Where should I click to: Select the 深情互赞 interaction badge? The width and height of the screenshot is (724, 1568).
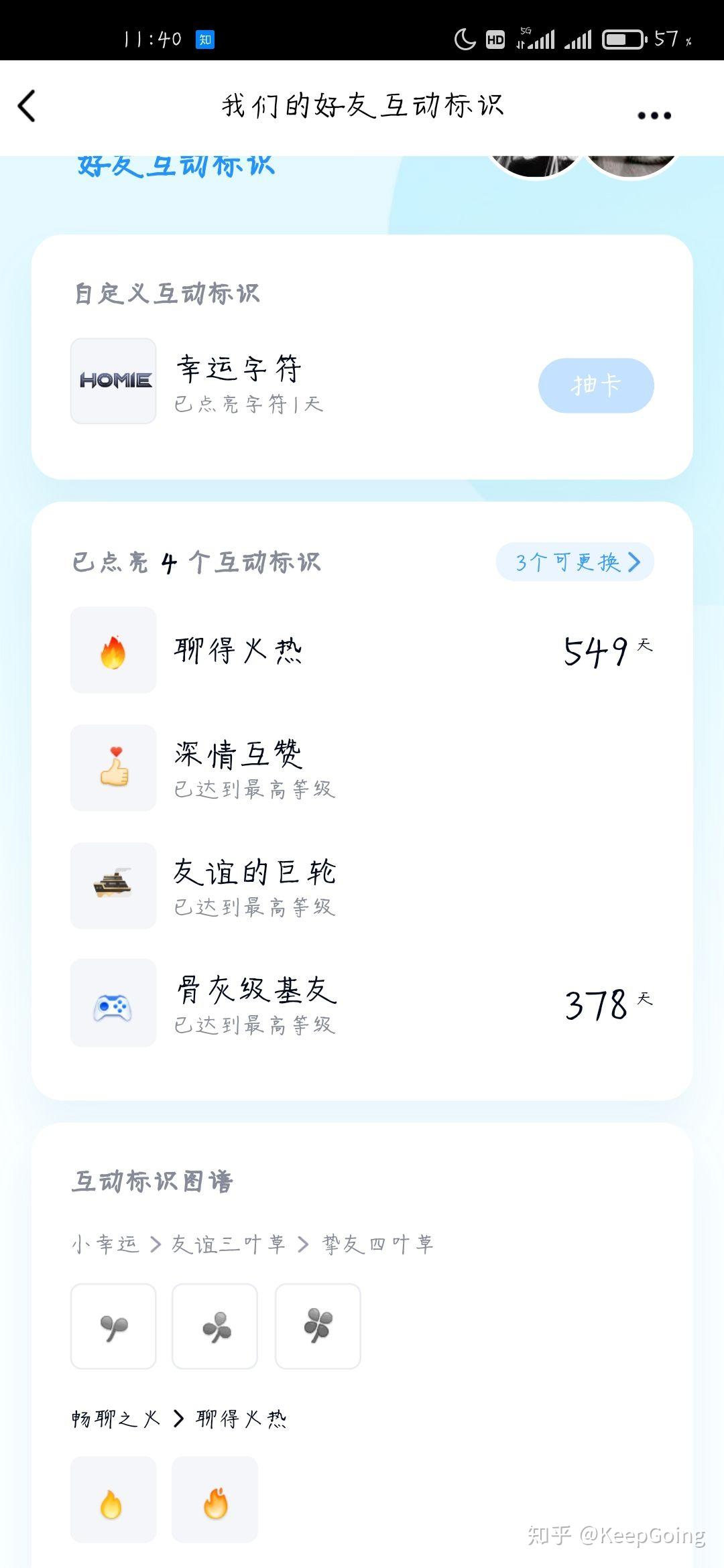pyautogui.click(x=362, y=768)
